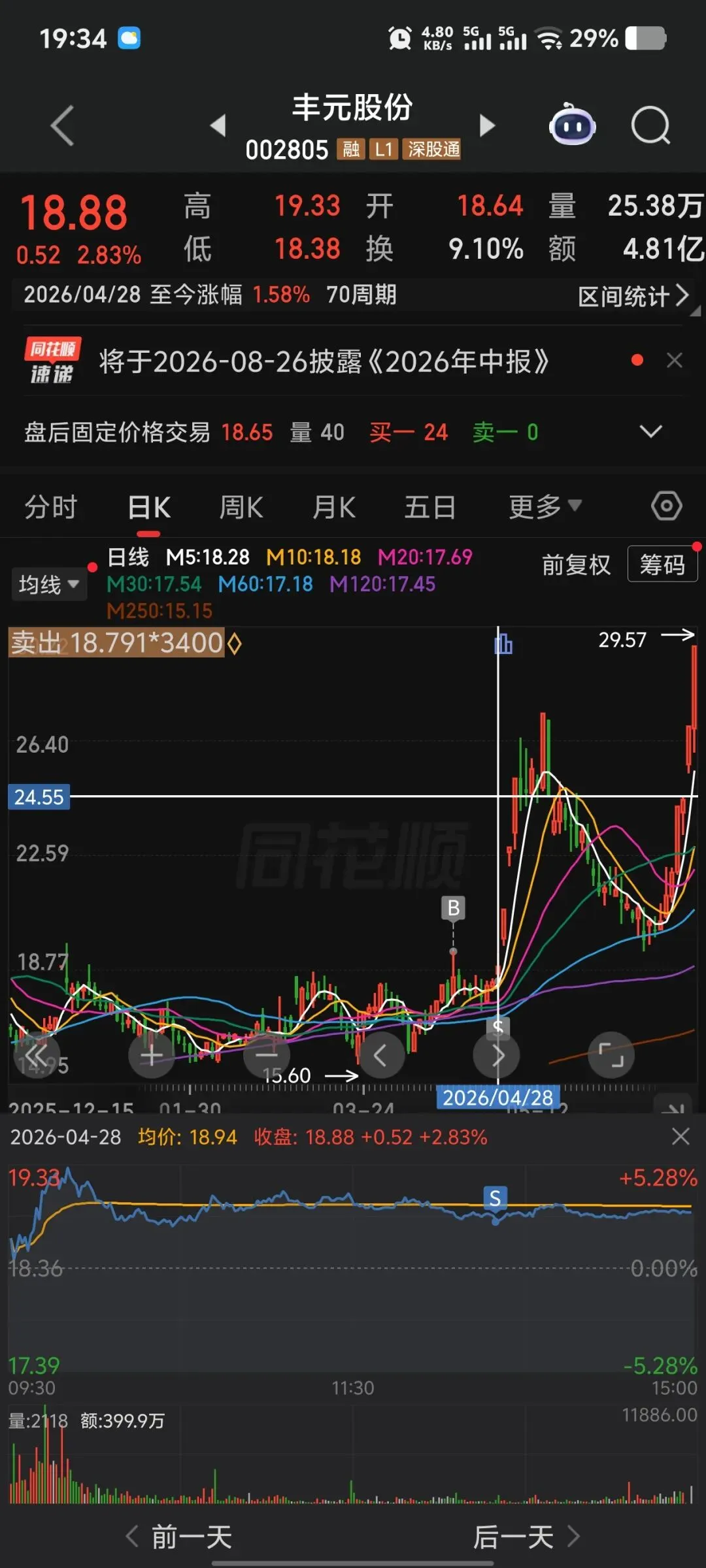Close the intraday detail panel

coord(681,1136)
